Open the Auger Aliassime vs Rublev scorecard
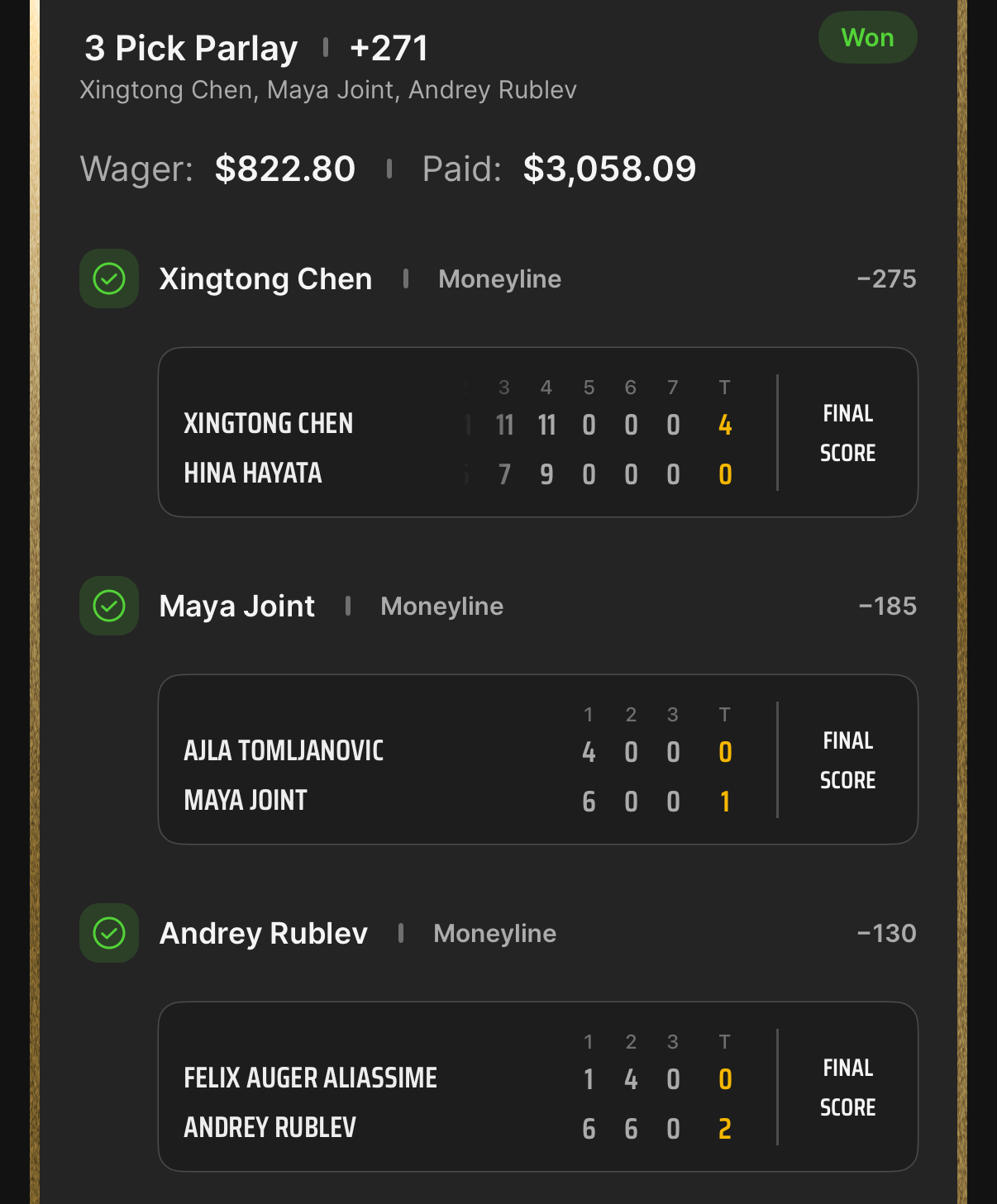The image size is (997, 1204). 537,1087
